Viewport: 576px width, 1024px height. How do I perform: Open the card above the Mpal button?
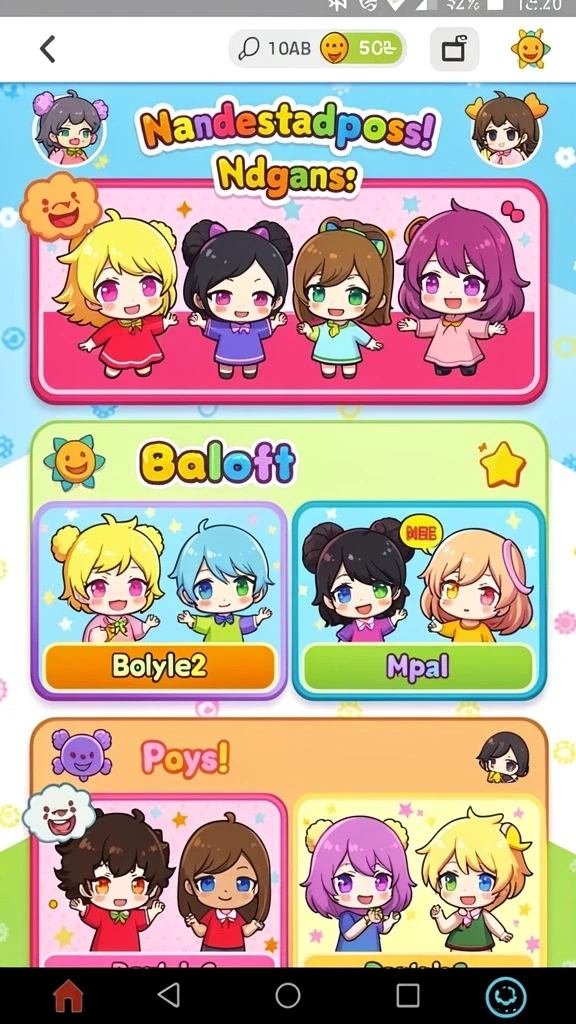(x=419, y=575)
